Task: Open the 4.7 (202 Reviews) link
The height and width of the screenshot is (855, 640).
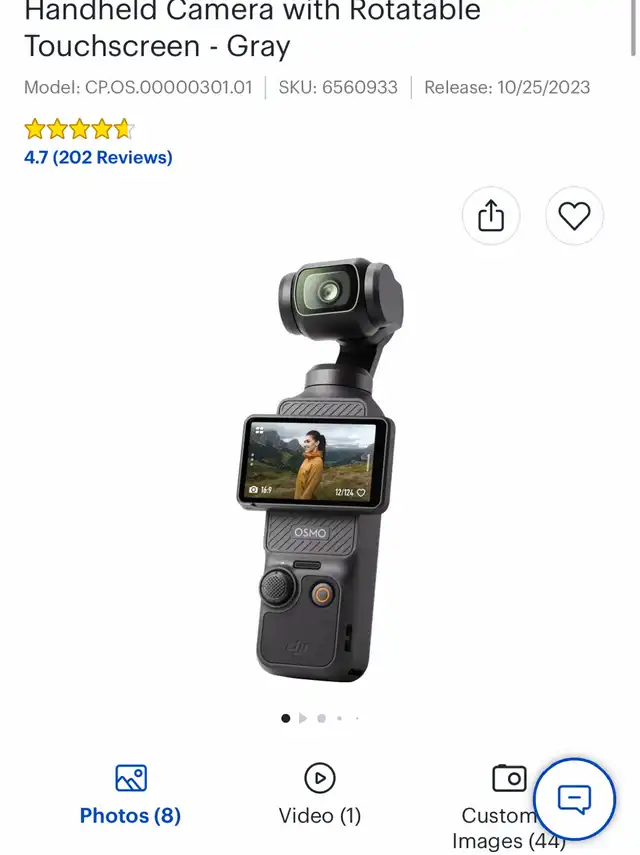Action: (x=98, y=157)
